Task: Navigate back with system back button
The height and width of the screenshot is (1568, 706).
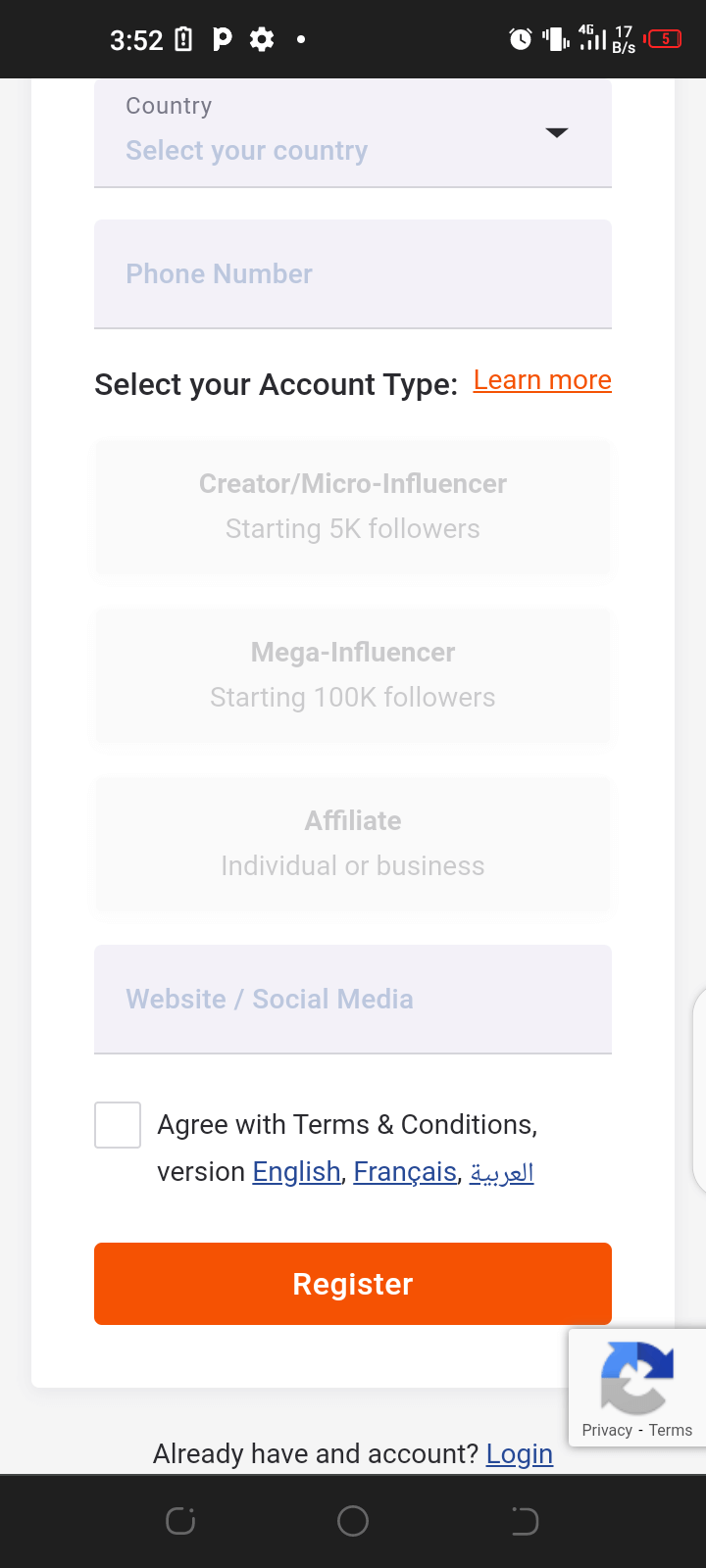Action: click(525, 1521)
